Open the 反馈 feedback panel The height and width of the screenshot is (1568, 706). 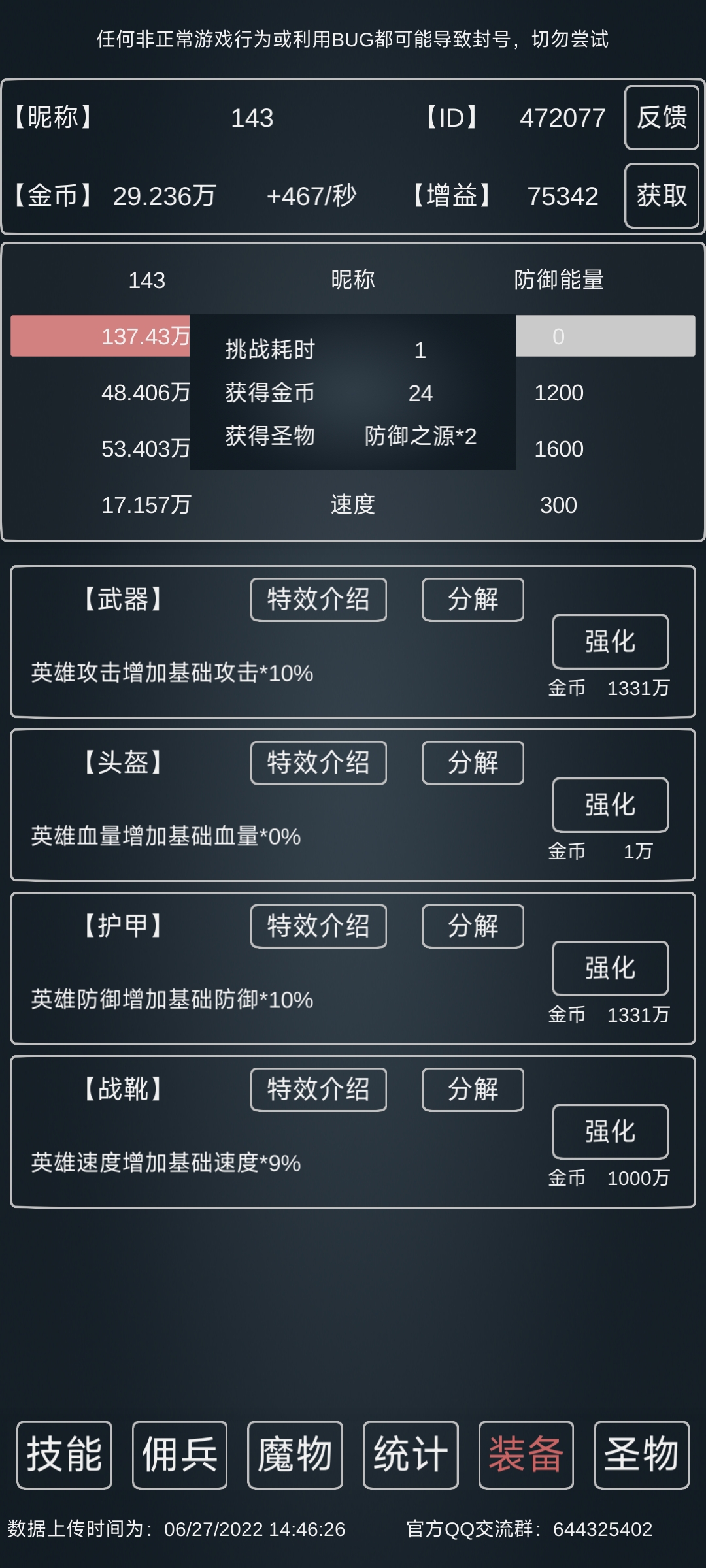661,118
